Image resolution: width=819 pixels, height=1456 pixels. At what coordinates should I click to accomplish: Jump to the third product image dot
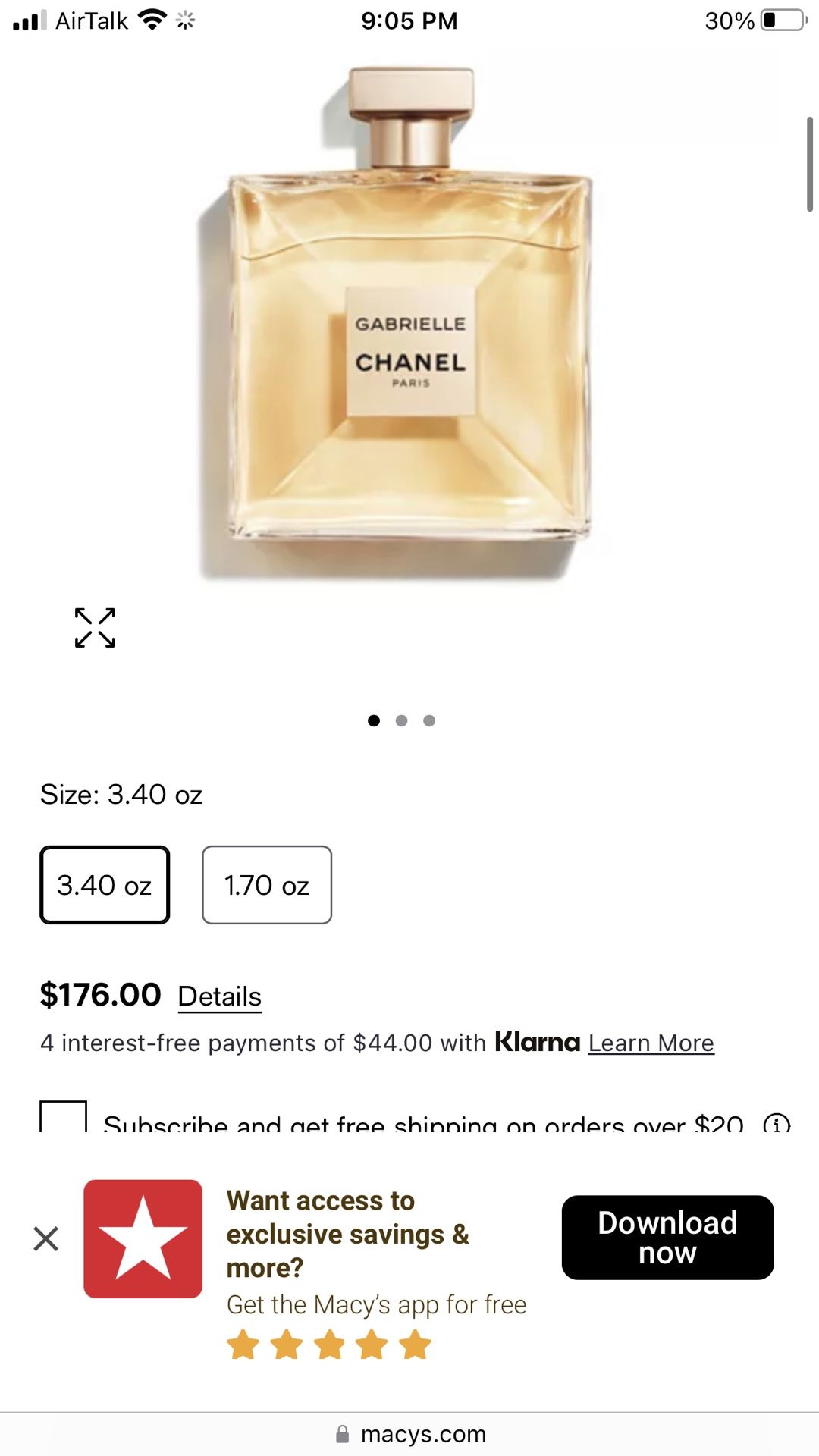[x=429, y=720]
